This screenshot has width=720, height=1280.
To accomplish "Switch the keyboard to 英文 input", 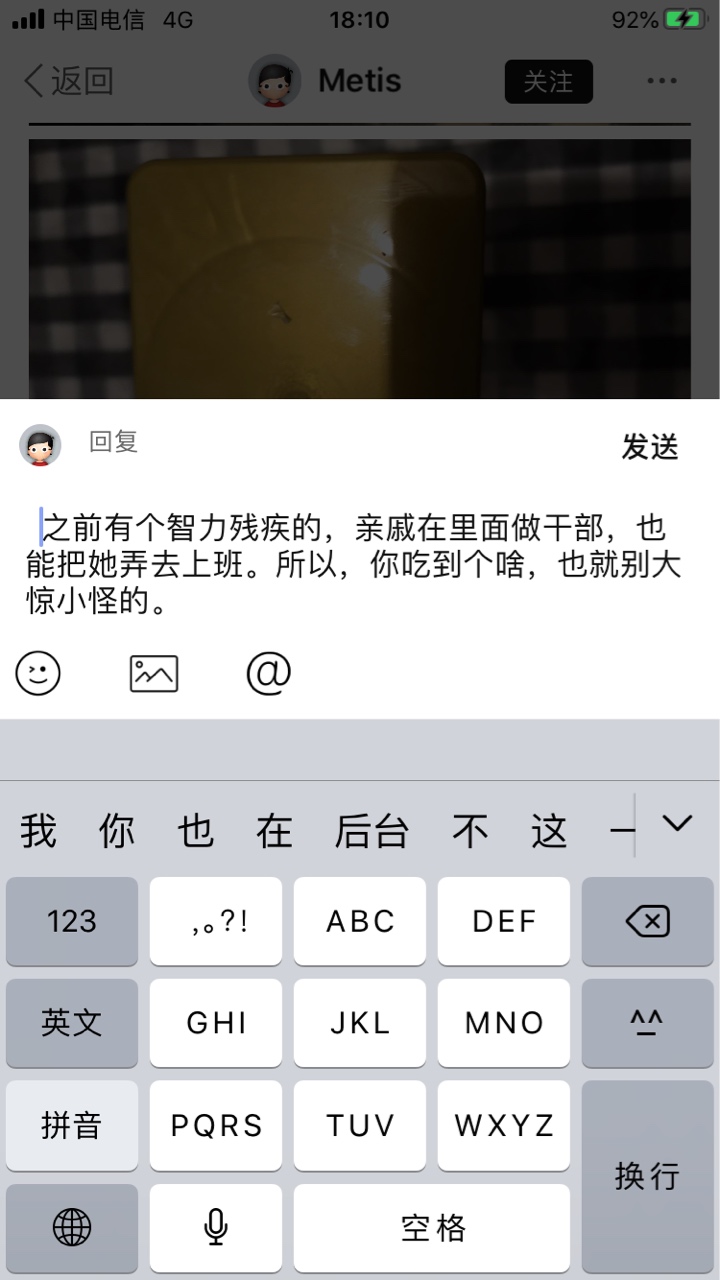I will [72, 1022].
